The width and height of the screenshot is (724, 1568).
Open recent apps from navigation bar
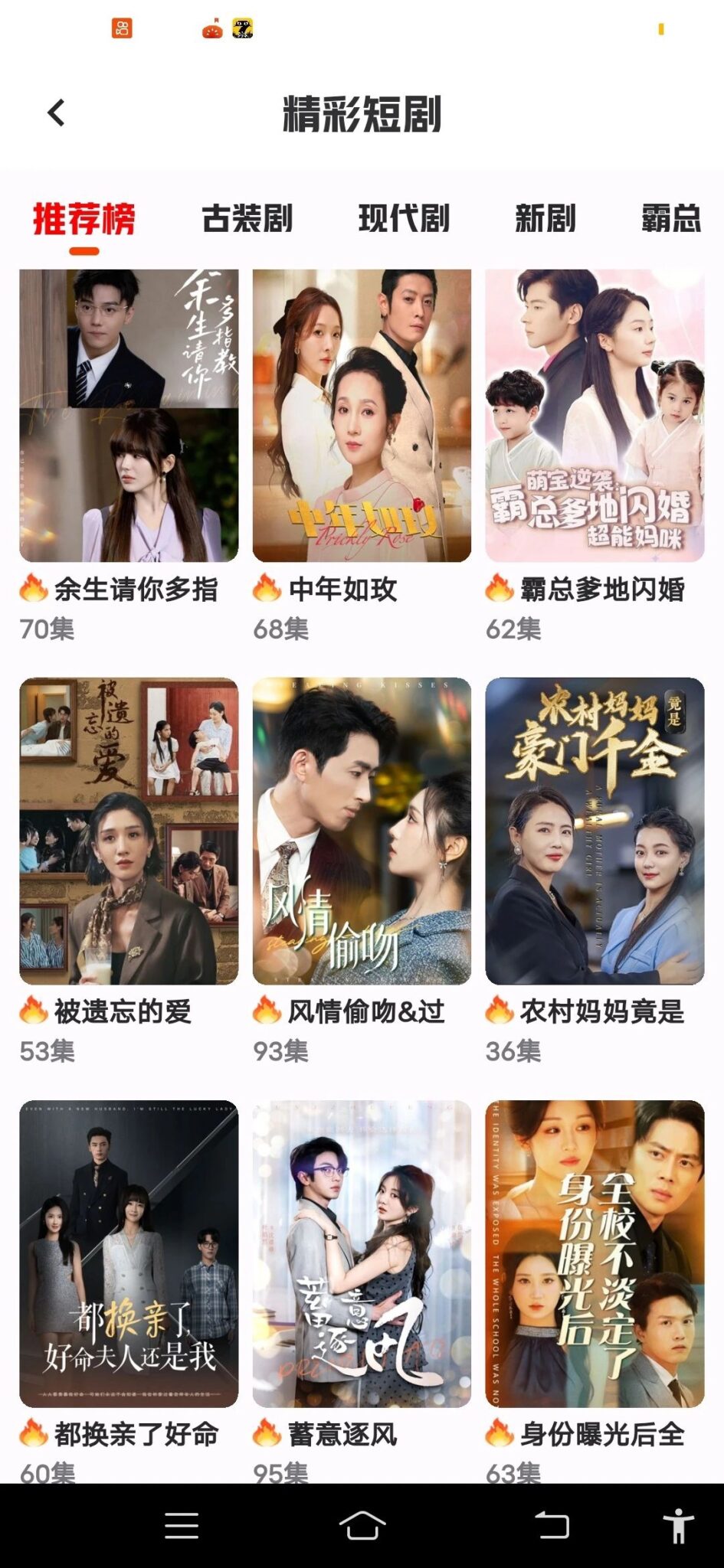182,1525
